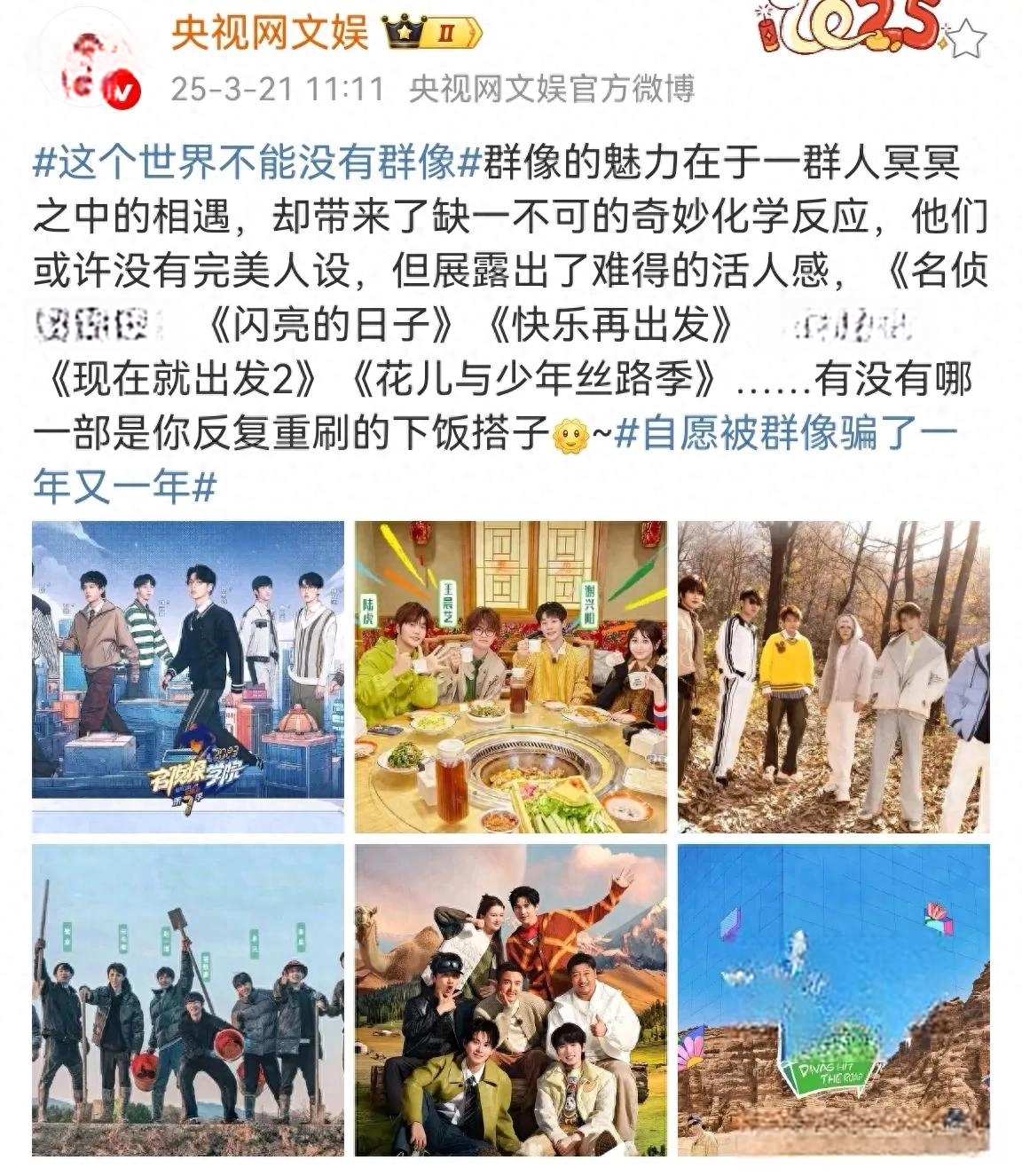View the camel and mountains group poster
The width and height of the screenshot is (1022, 1176).
tap(510, 999)
